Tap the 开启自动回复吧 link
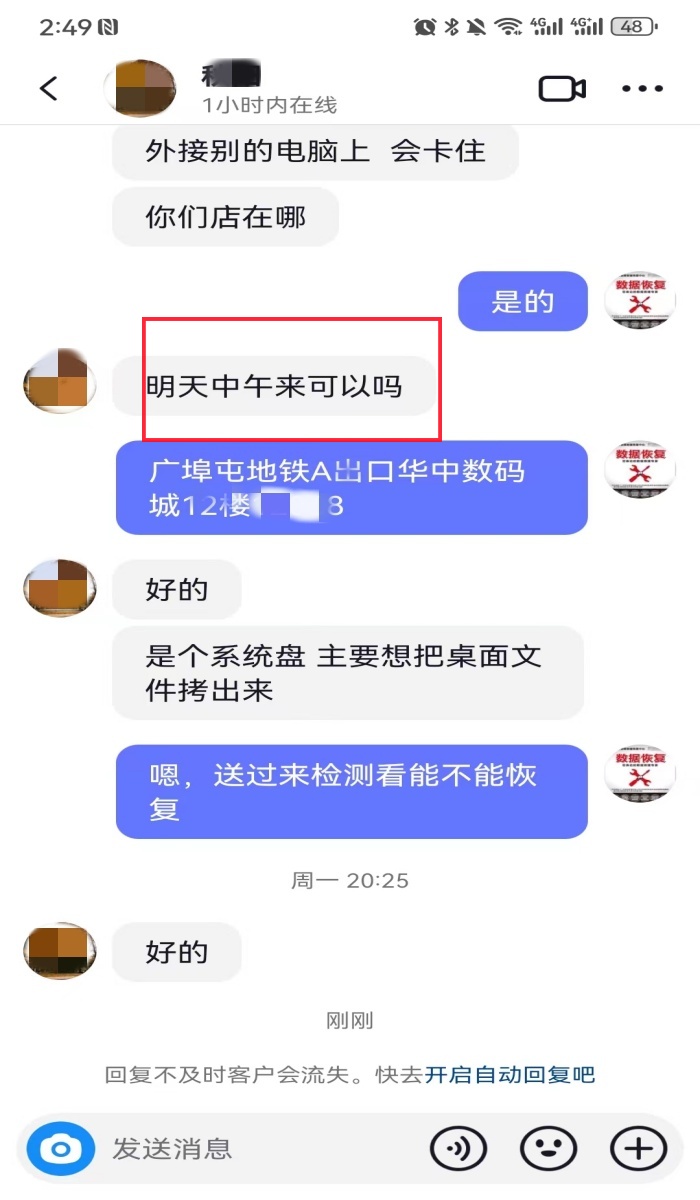The image size is (700, 1200). (510, 1075)
